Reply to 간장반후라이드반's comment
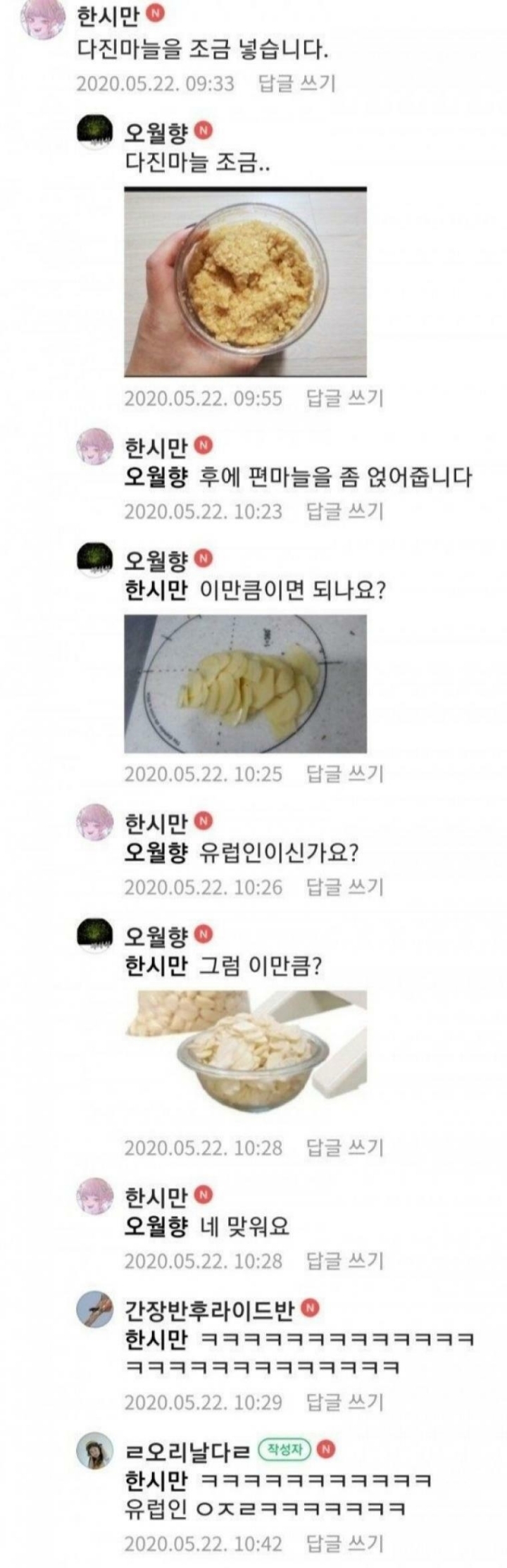Image resolution: width=507 pixels, height=1568 pixels. pyautogui.click(x=345, y=1402)
